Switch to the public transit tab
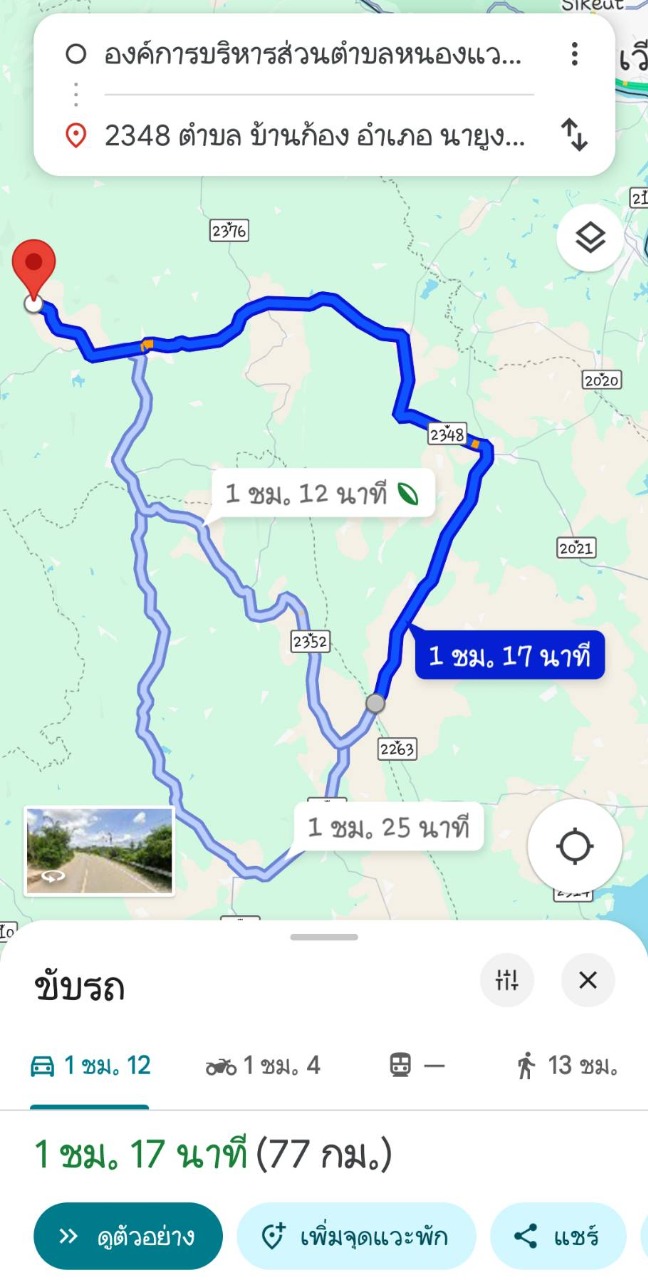648x1280 pixels. [416, 1066]
